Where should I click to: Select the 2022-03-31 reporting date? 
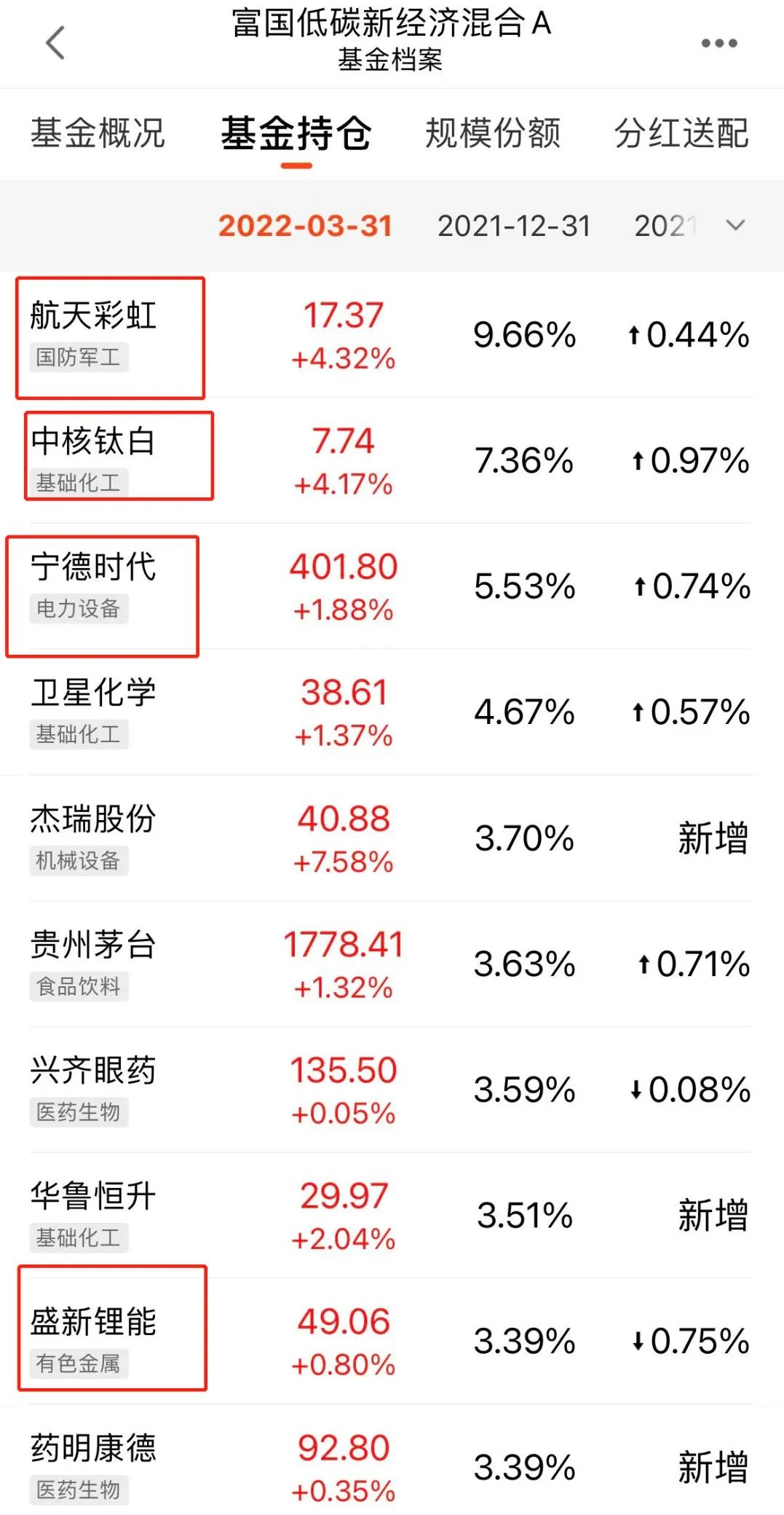(x=306, y=226)
